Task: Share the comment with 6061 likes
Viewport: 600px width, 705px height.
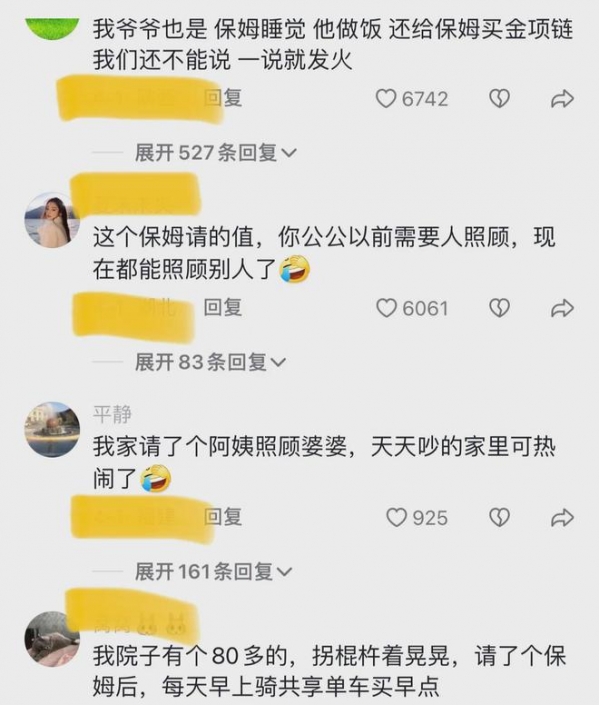Action: [x=562, y=308]
